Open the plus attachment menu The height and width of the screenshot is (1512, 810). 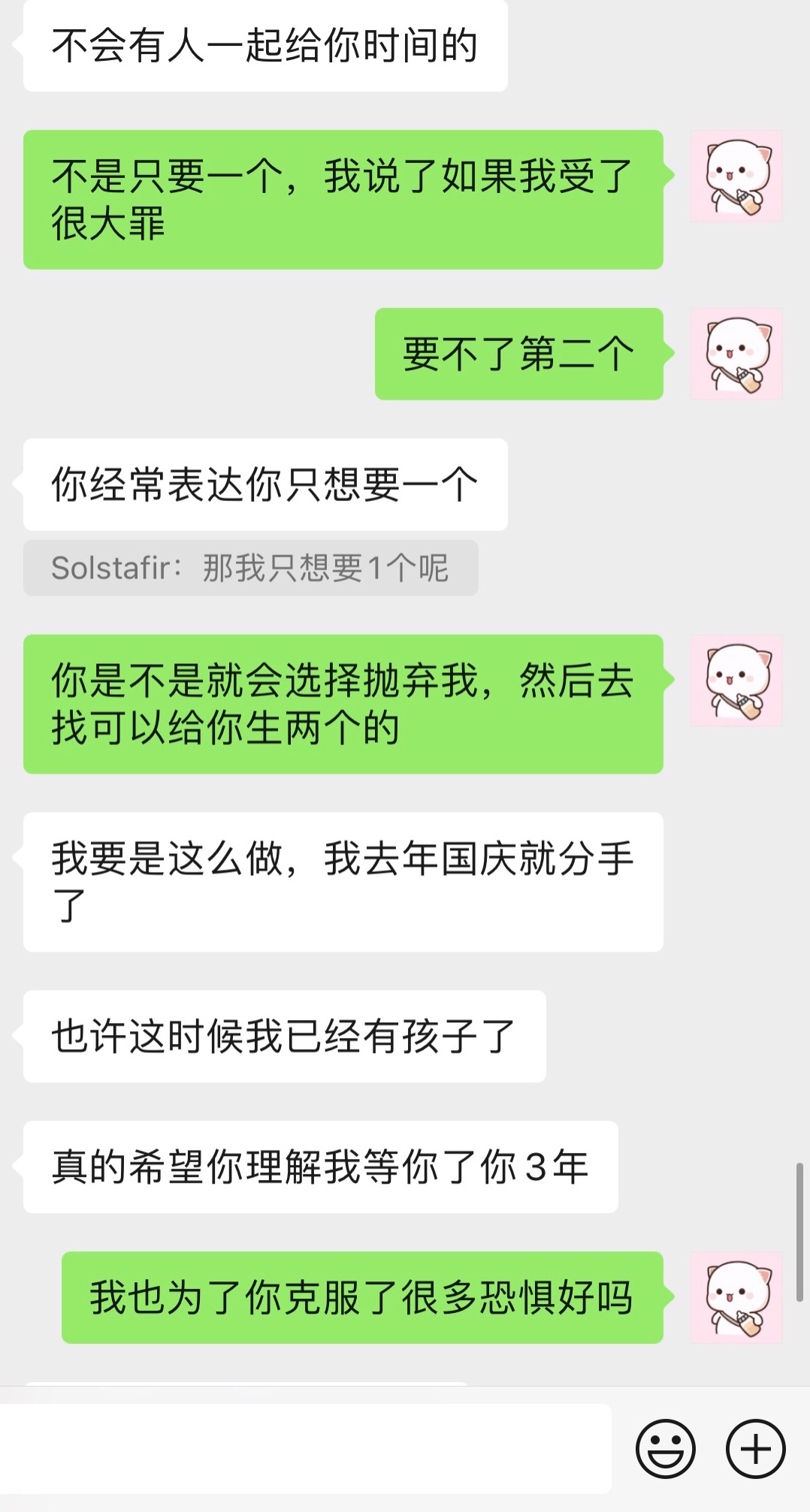755,1448
